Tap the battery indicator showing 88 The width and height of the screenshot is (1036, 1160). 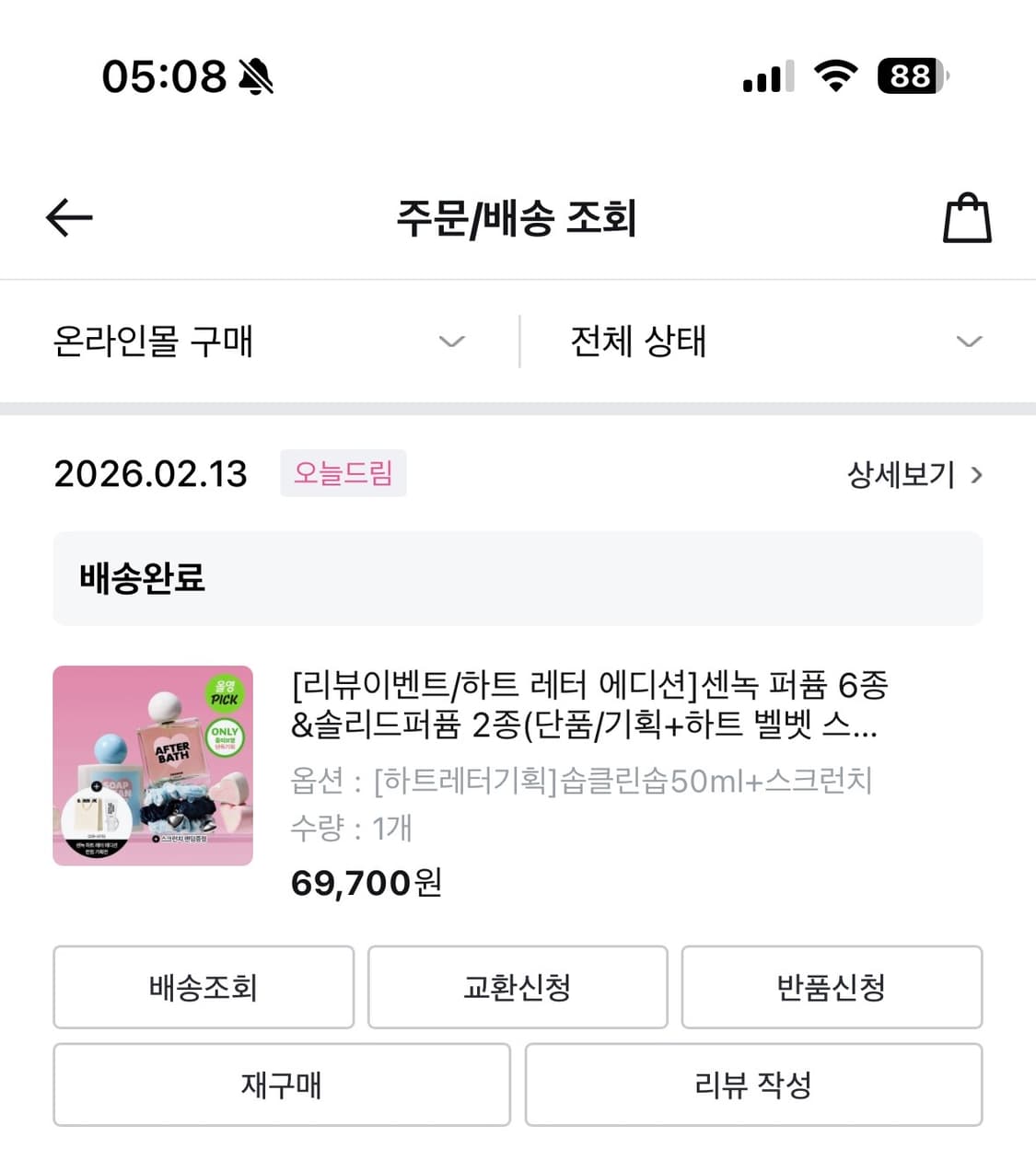tap(910, 77)
